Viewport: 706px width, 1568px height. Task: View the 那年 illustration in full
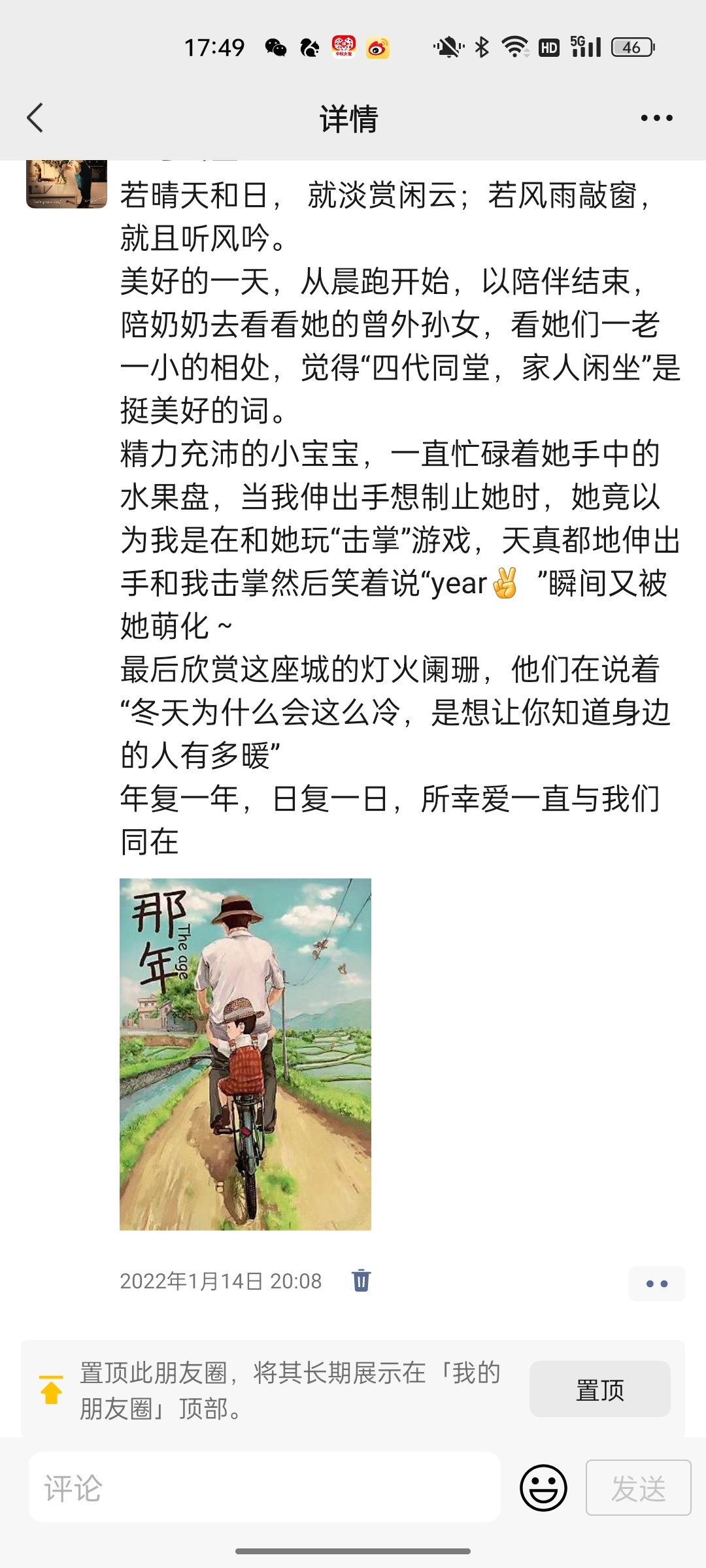click(x=245, y=1054)
